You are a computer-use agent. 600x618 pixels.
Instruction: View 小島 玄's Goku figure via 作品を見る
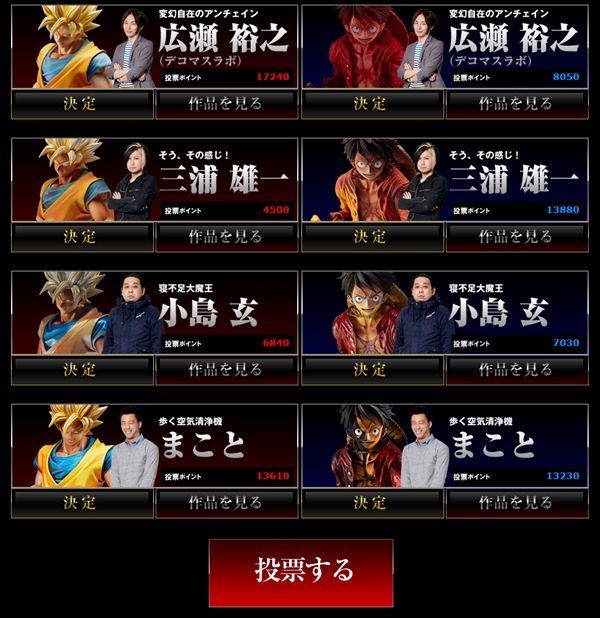227,370
